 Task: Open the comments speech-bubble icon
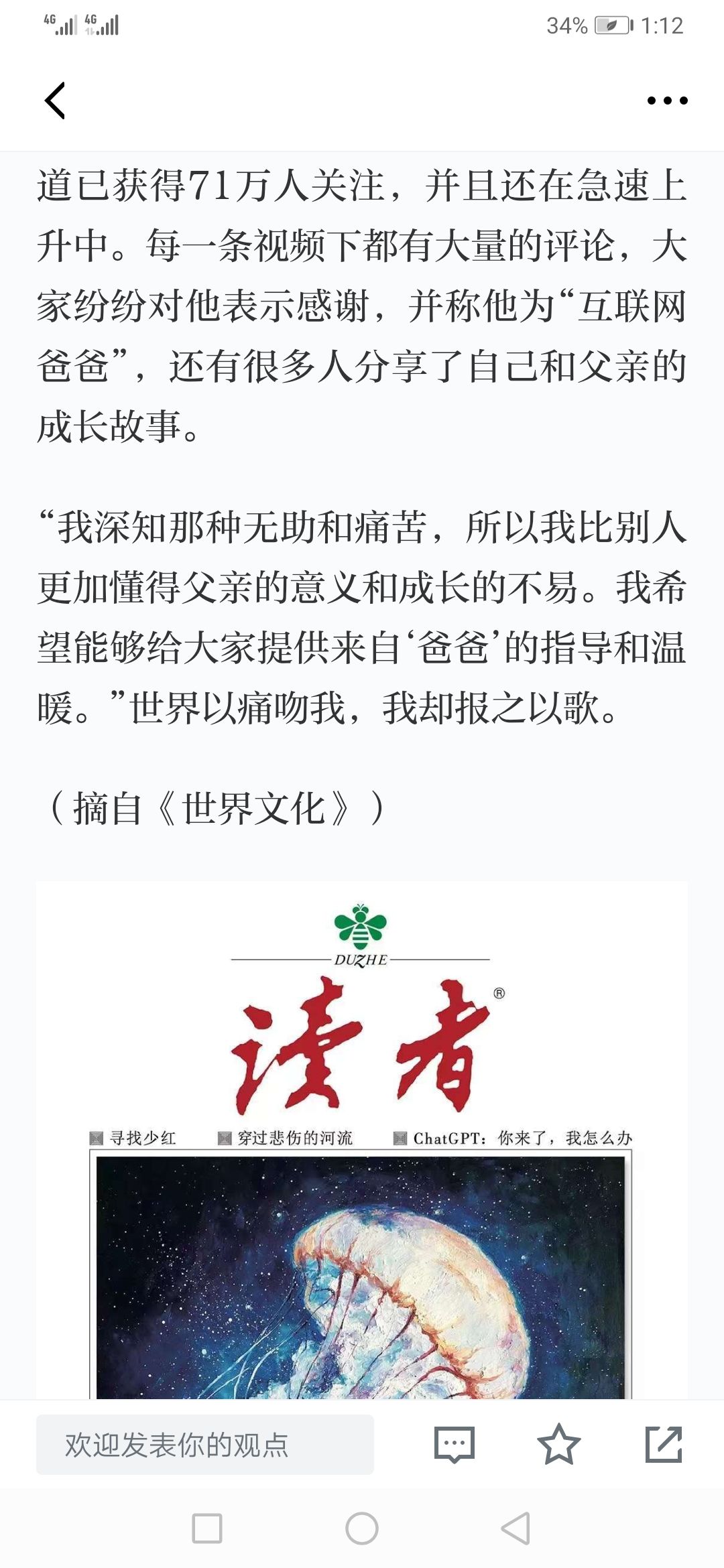pyautogui.click(x=455, y=1444)
